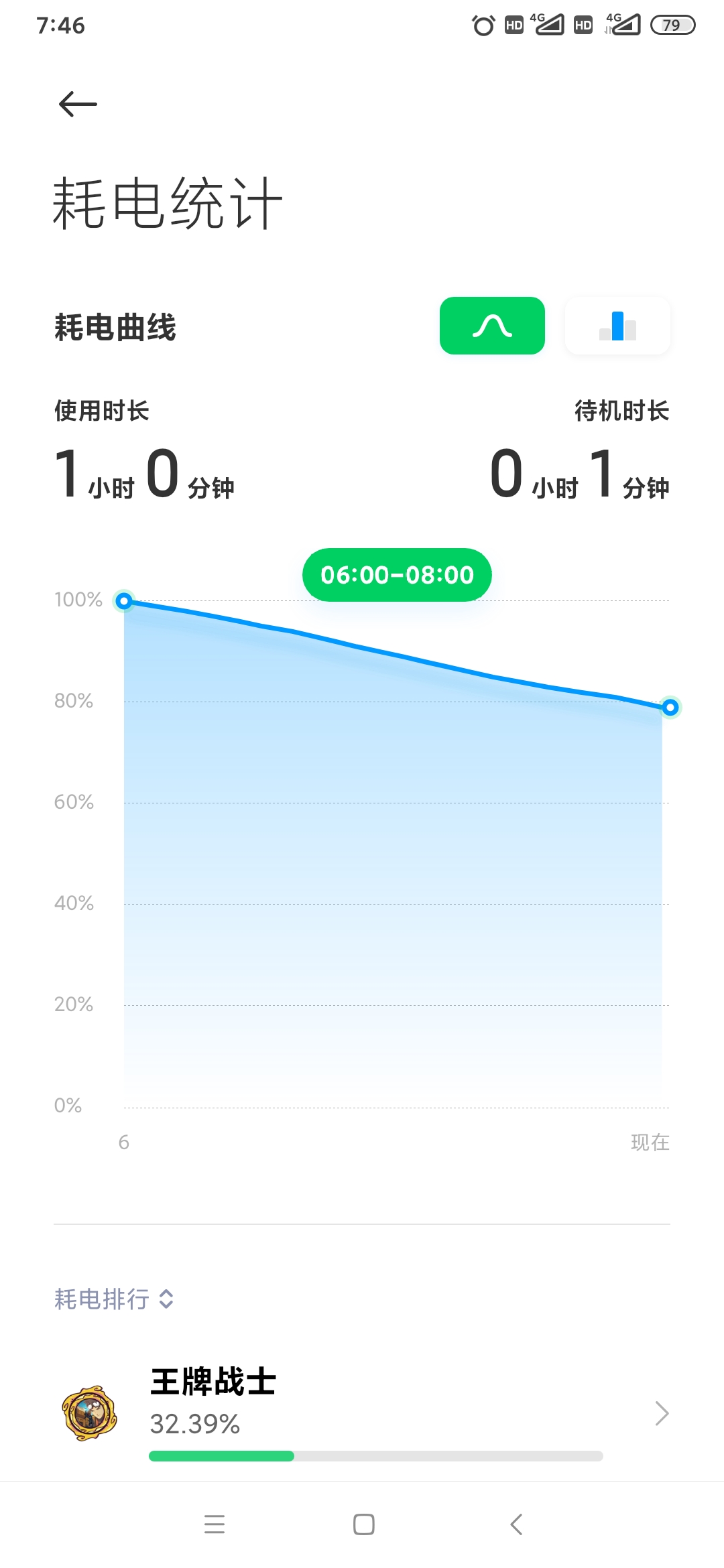Switch to the curve chart view
The height and width of the screenshot is (1568, 724).
pyautogui.click(x=492, y=326)
